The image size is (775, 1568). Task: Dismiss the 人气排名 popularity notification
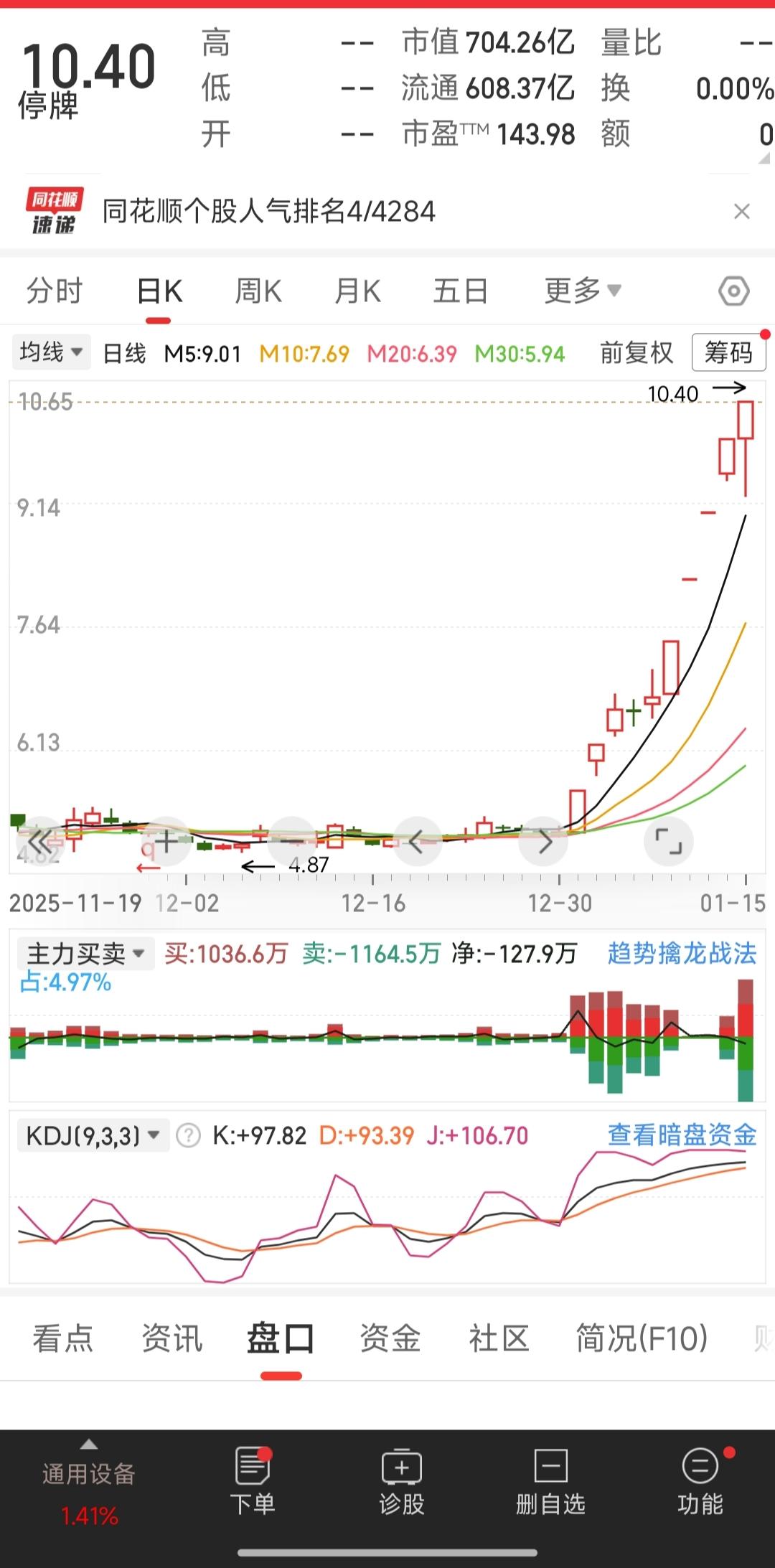[743, 212]
